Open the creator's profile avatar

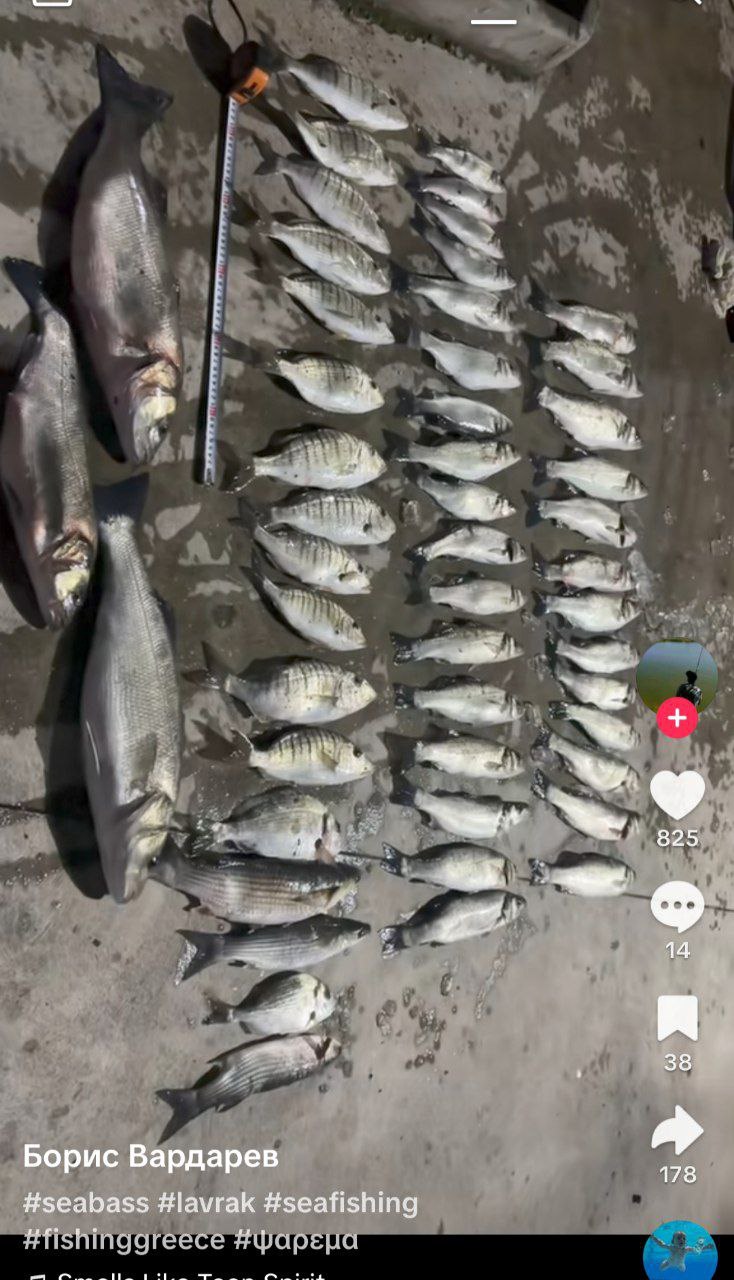click(677, 674)
